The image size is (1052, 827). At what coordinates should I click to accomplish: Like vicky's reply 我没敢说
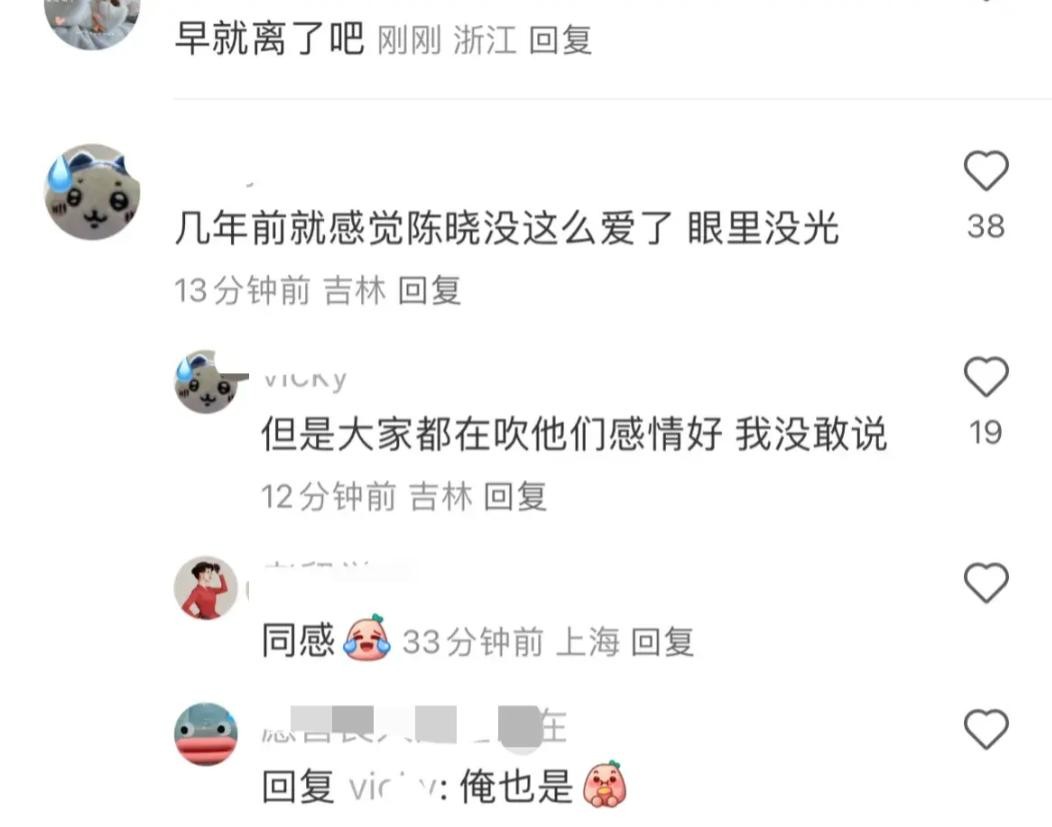click(985, 378)
